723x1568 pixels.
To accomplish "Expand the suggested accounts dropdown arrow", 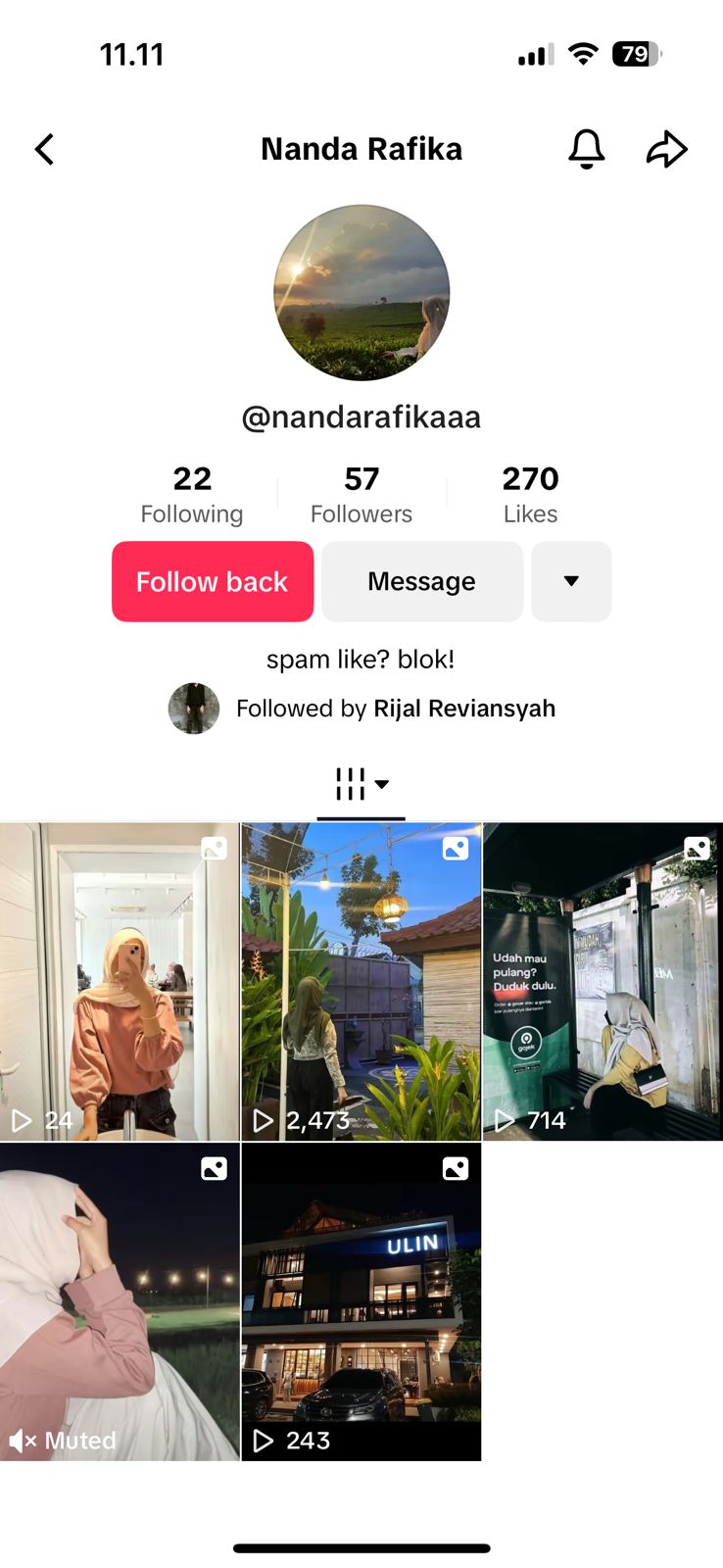I will pos(571,581).
